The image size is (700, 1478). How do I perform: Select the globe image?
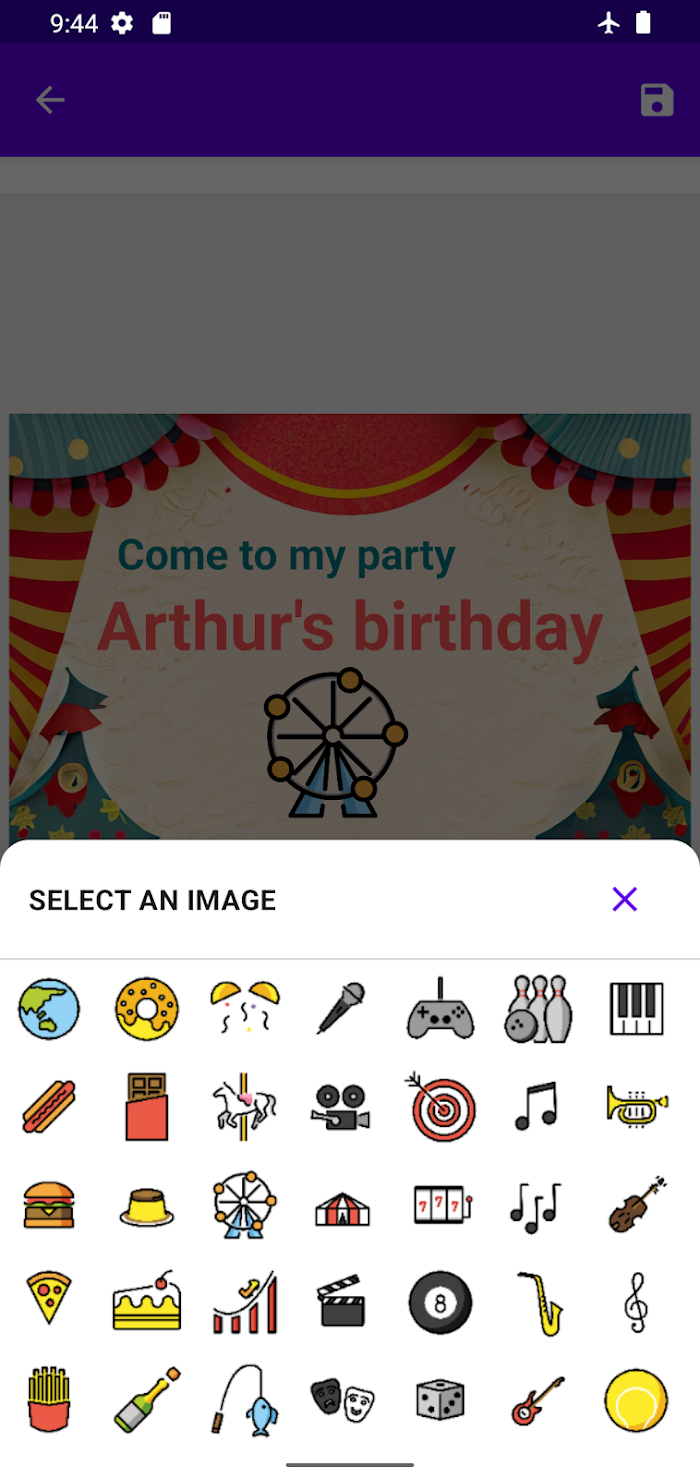click(49, 1009)
